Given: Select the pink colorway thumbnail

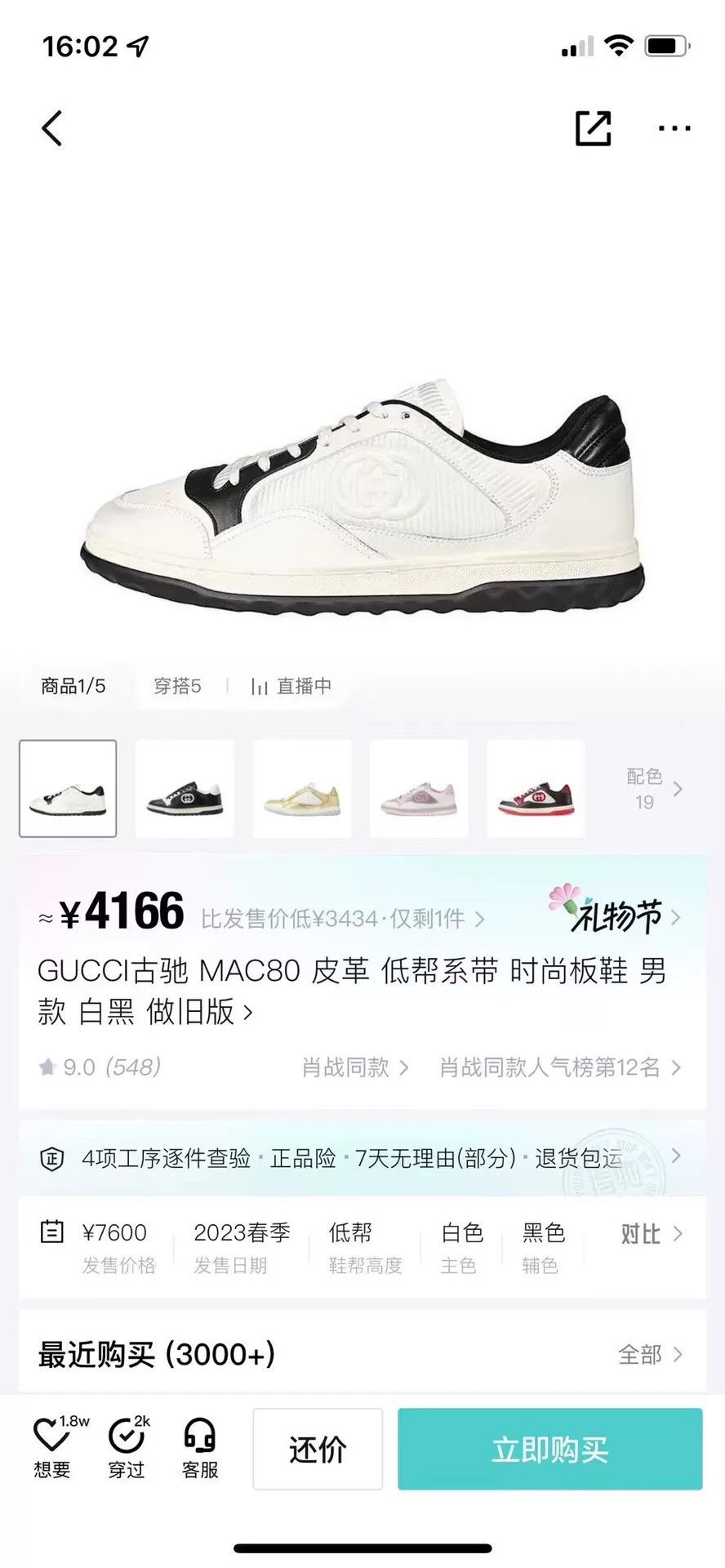Looking at the screenshot, I should coord(419,789).
